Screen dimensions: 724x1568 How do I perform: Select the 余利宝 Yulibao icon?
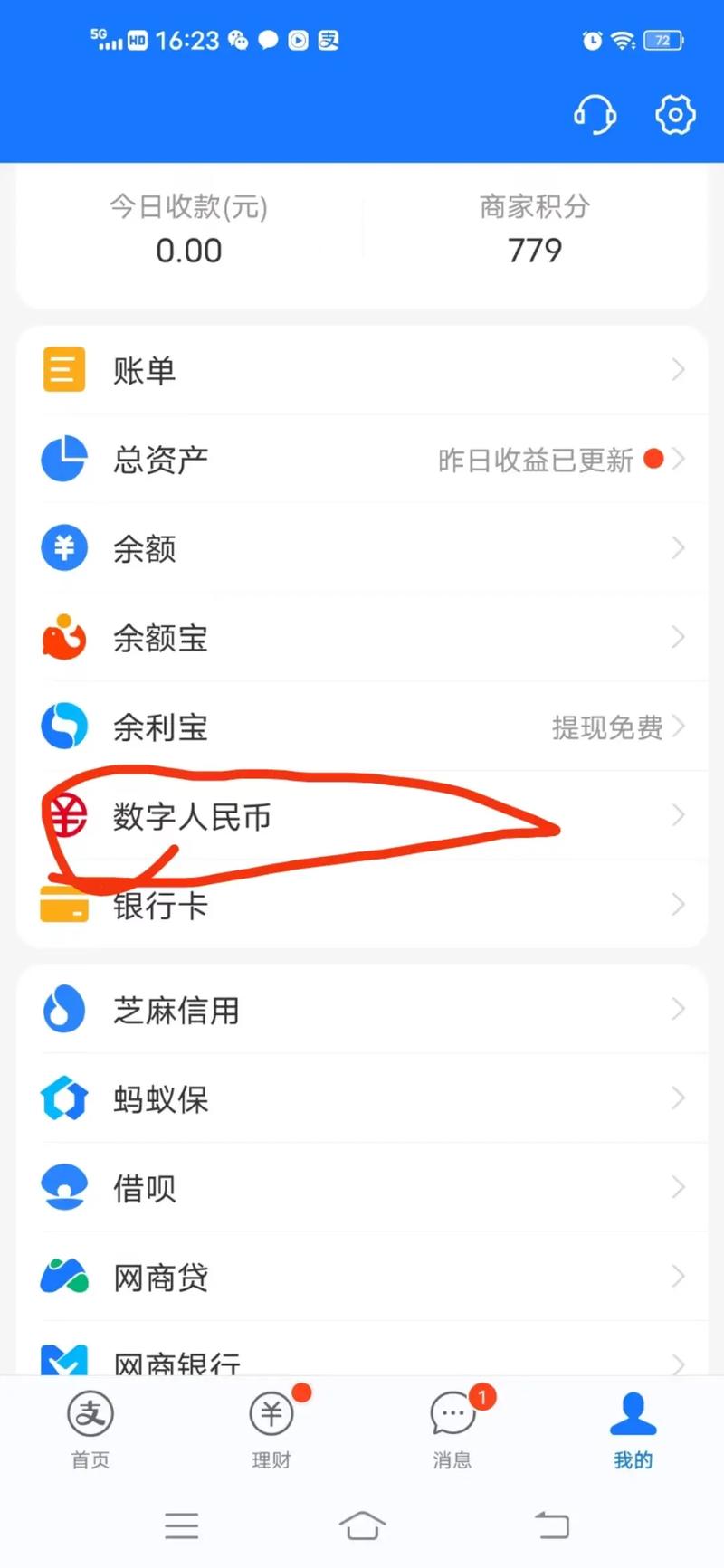click(63, 727)
